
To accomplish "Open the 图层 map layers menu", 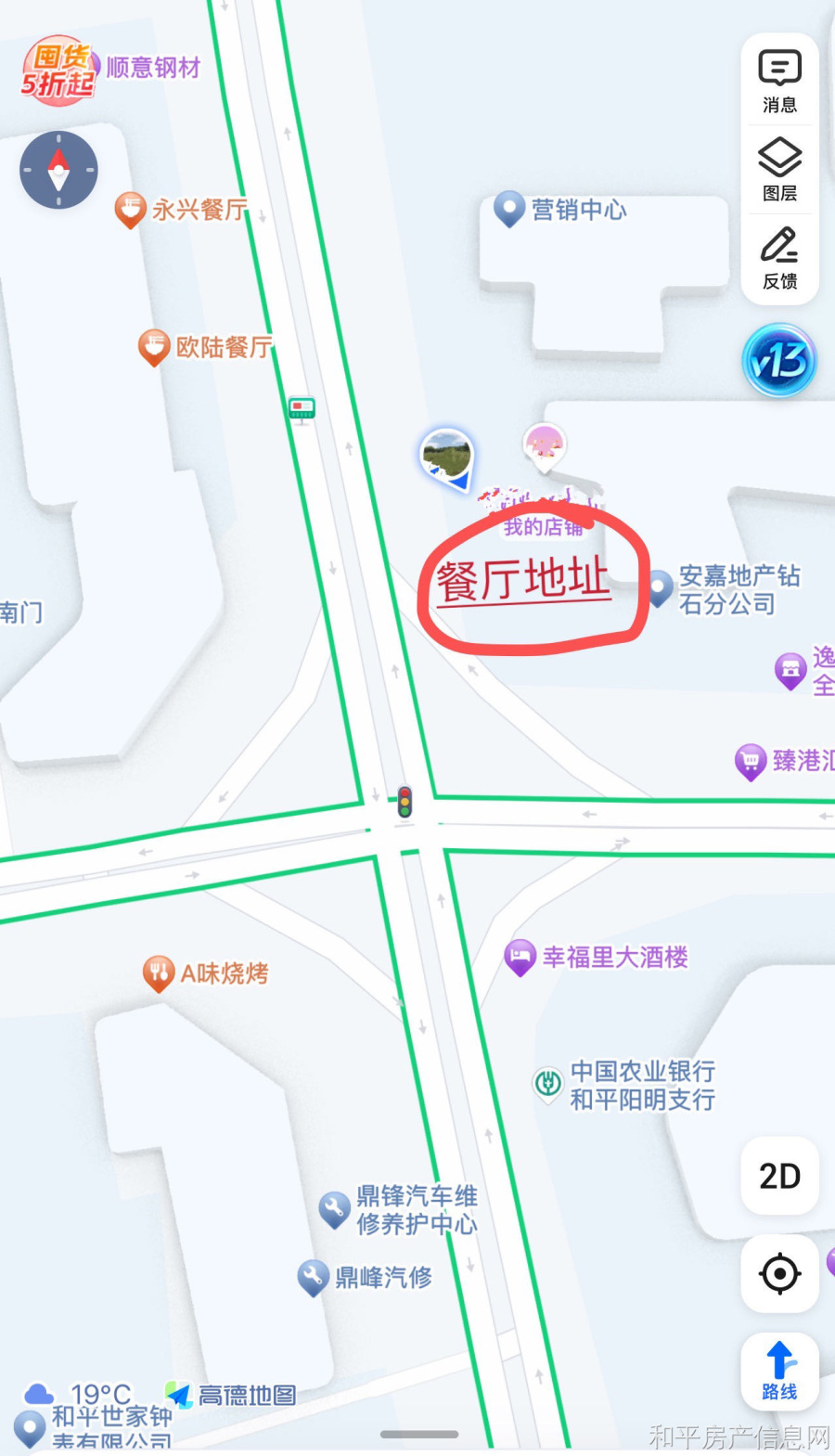I will (779, 169).
